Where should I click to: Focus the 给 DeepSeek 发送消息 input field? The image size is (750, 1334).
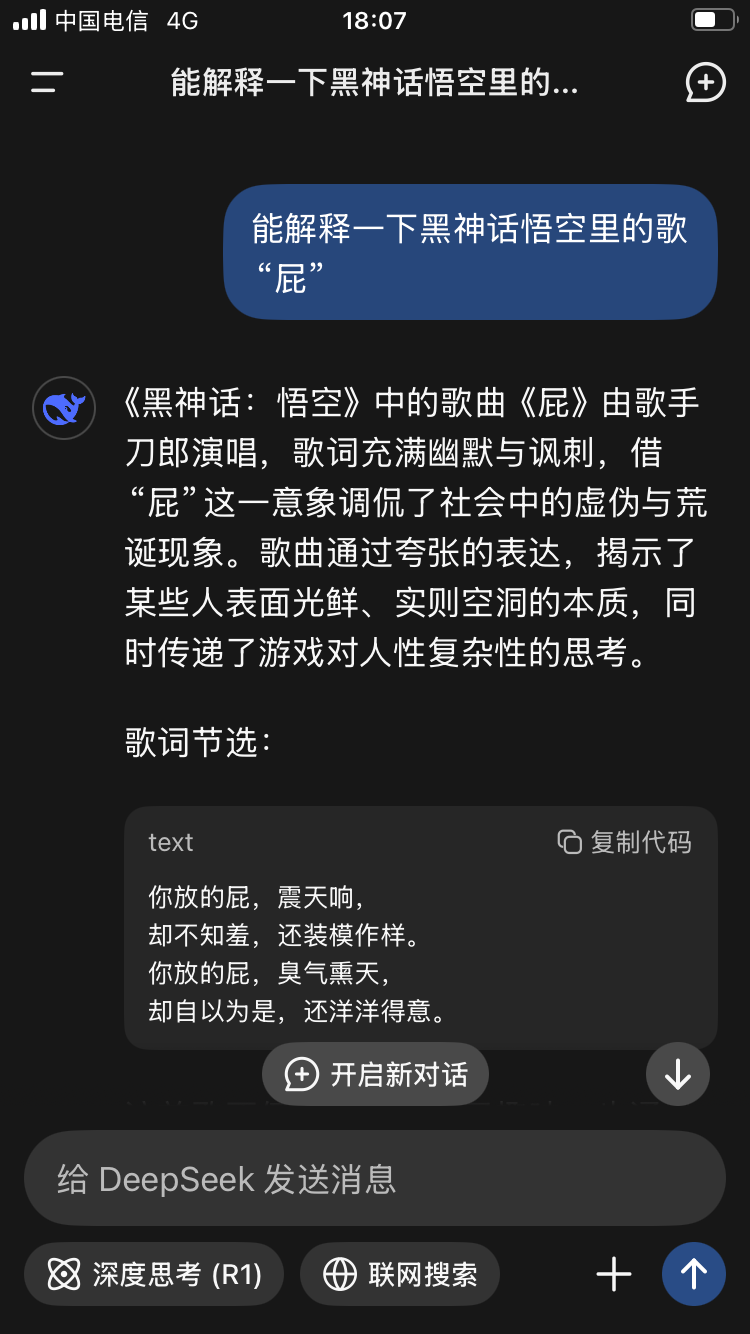click(x=374, y=1179)
